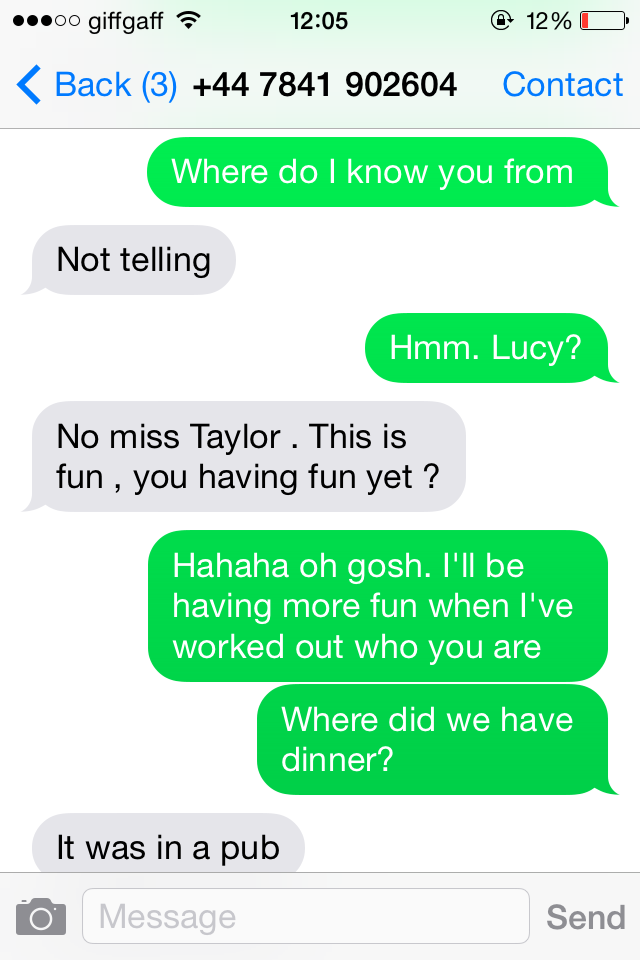The image size is (640, 960).
Task: Tap the Send button
Action: 586,917
